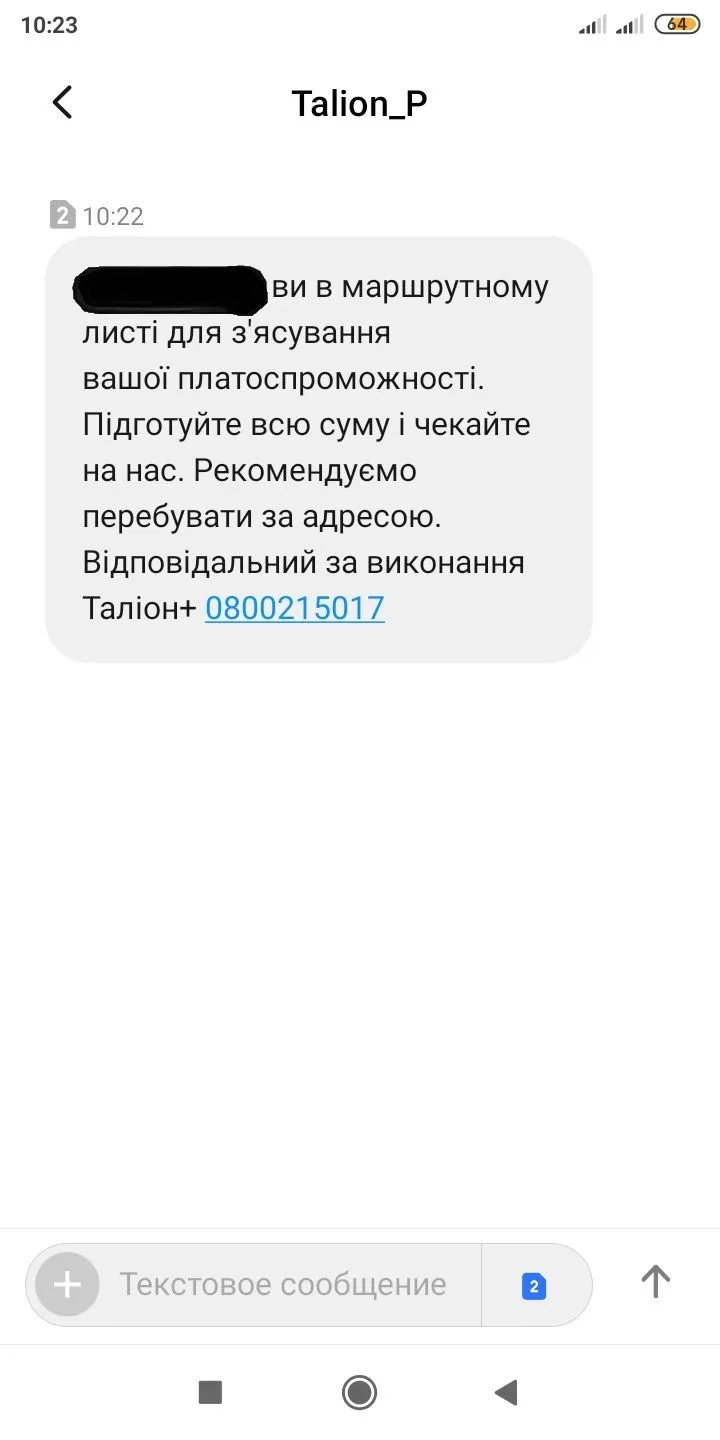Go to the system home screen
This screenshot has width=720, height=1440.
[x=359, y=1392]
